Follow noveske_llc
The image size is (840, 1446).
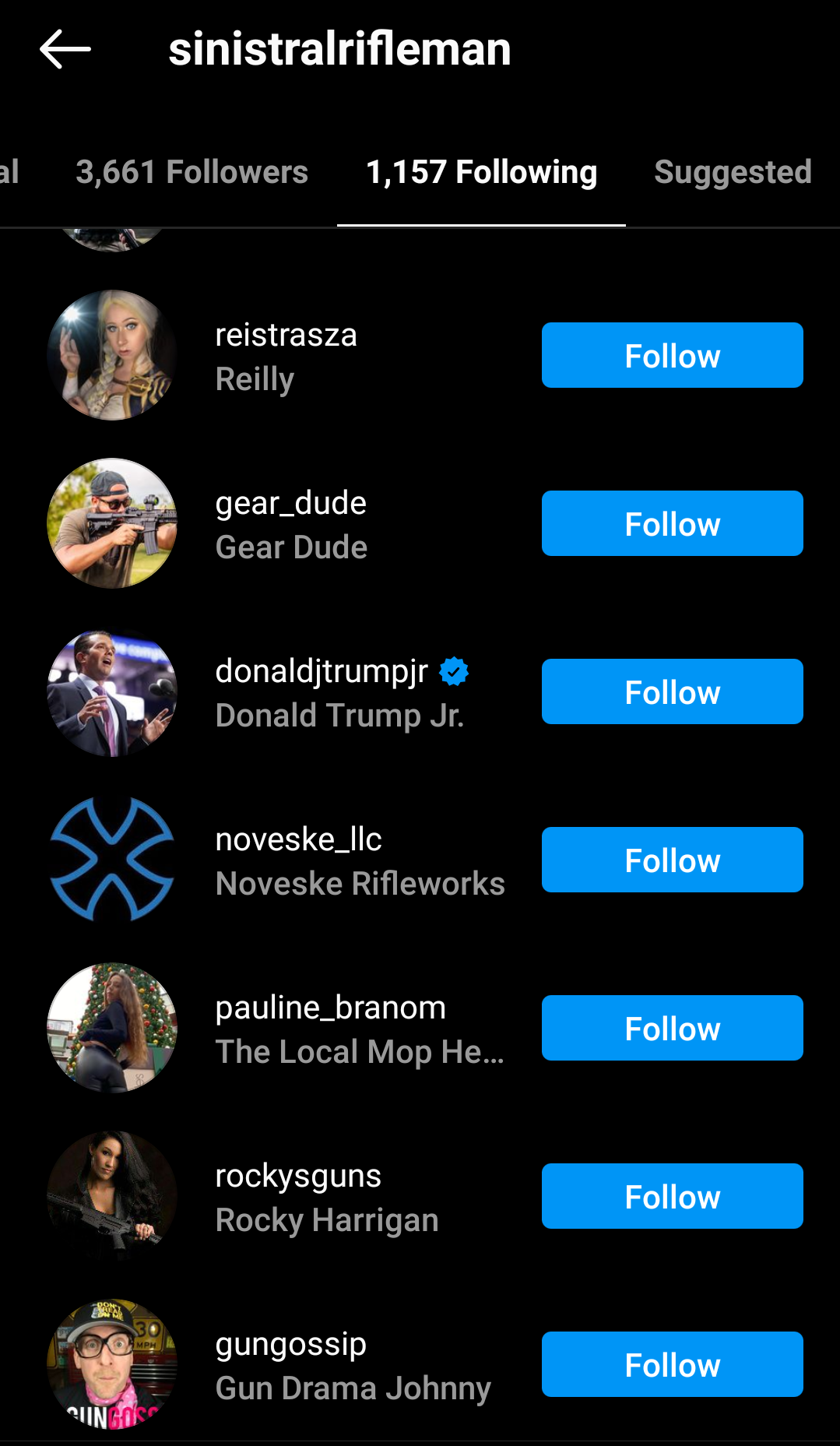pyautogui.click(x=672, y=860)
